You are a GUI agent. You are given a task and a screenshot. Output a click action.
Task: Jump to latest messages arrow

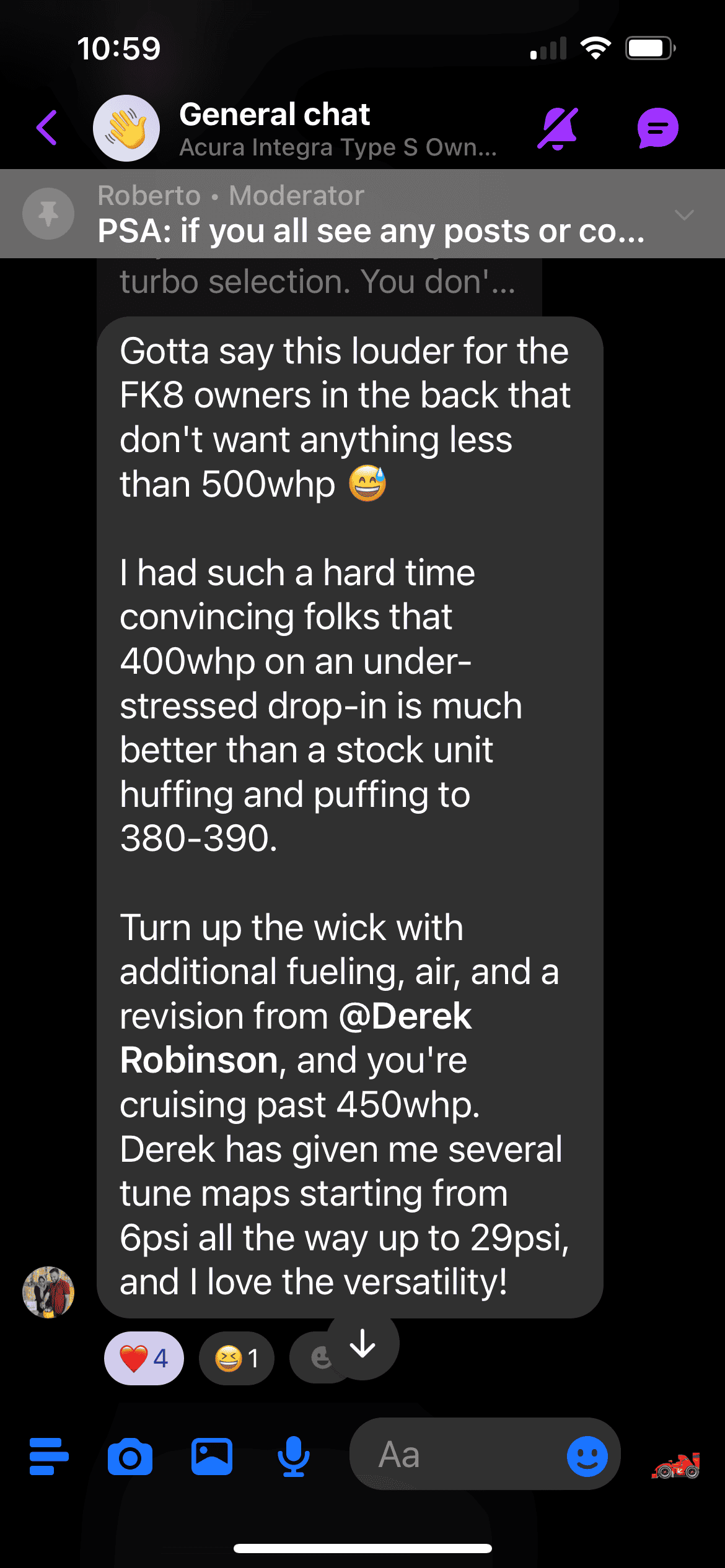[362, 1345]
